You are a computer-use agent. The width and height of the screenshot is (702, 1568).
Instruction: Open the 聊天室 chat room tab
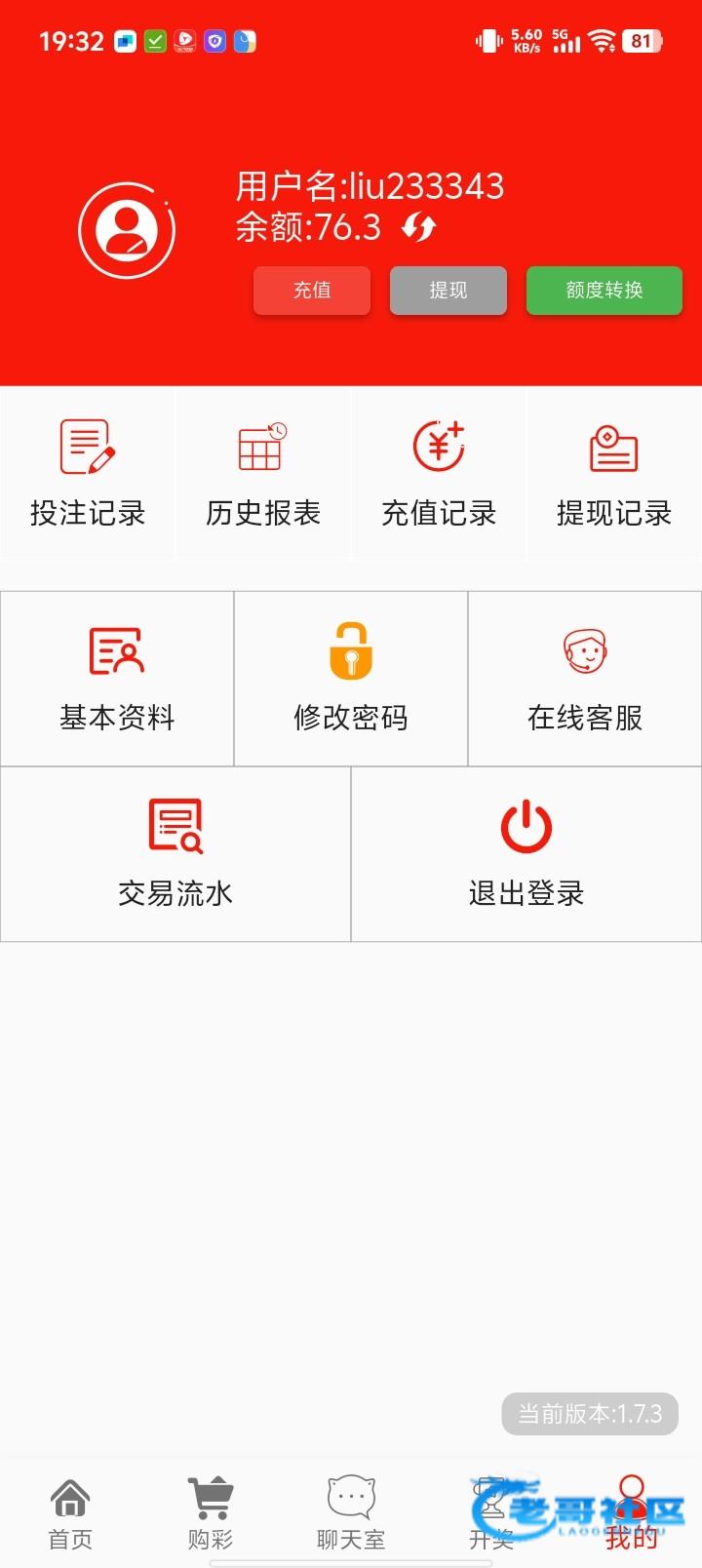tap(351, 1513)
